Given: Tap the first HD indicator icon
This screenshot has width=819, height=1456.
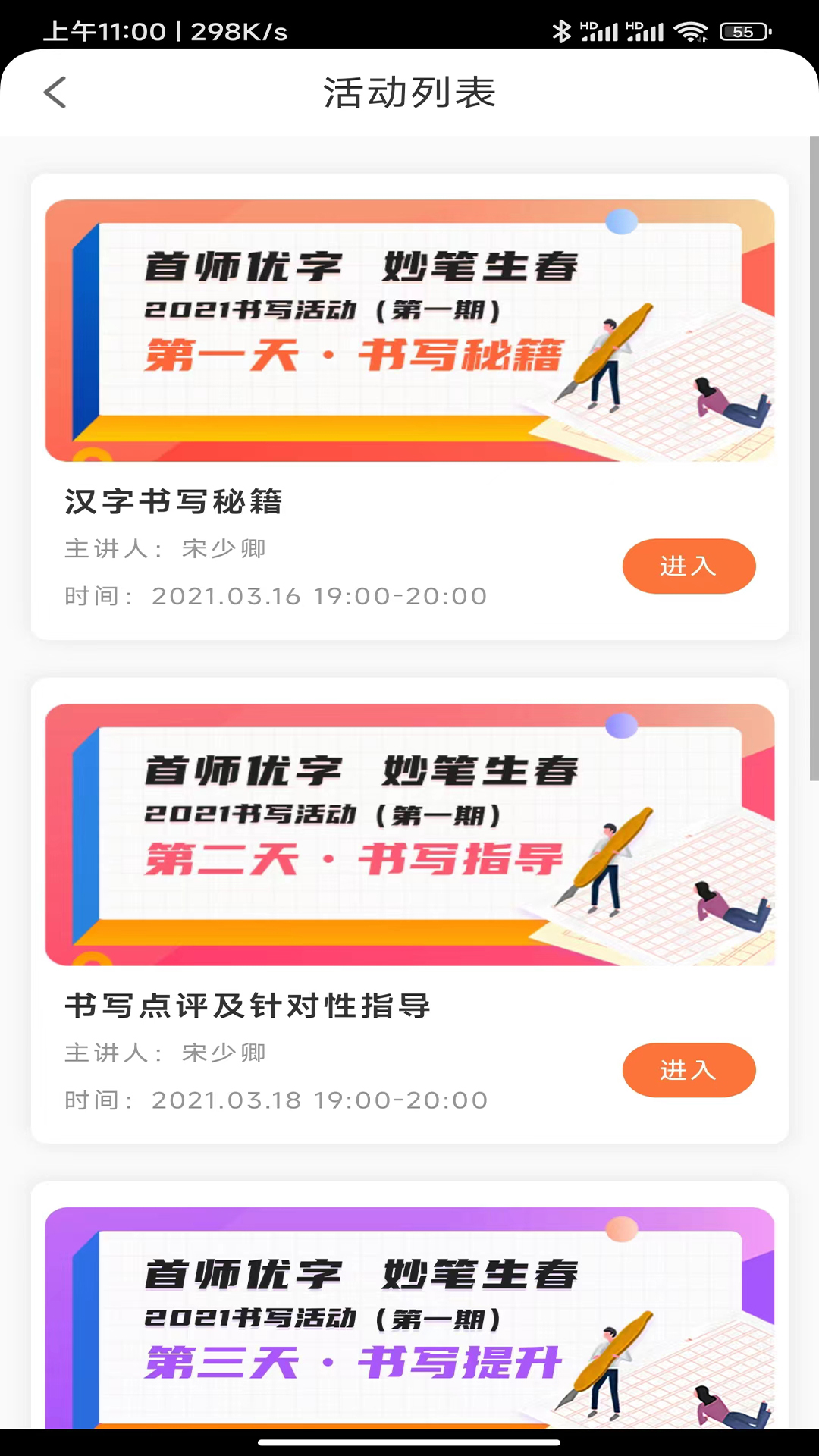Looking at the screenshot, I should pos(588,27).
